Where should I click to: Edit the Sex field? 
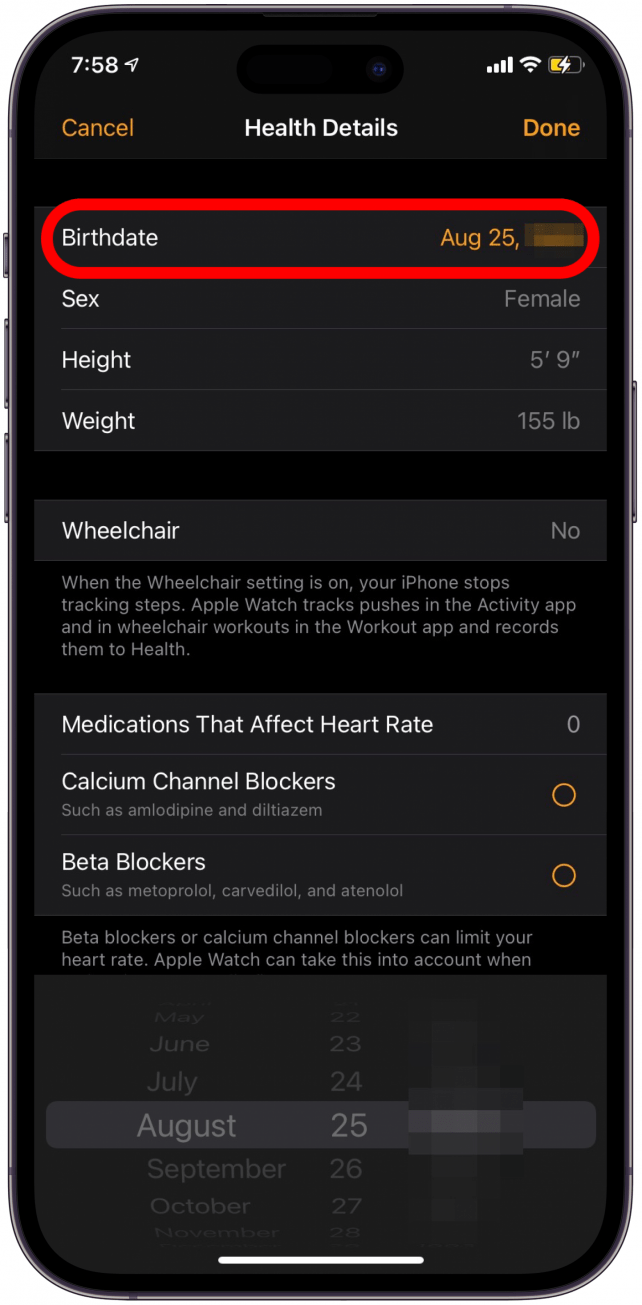(x=320, y=299)
